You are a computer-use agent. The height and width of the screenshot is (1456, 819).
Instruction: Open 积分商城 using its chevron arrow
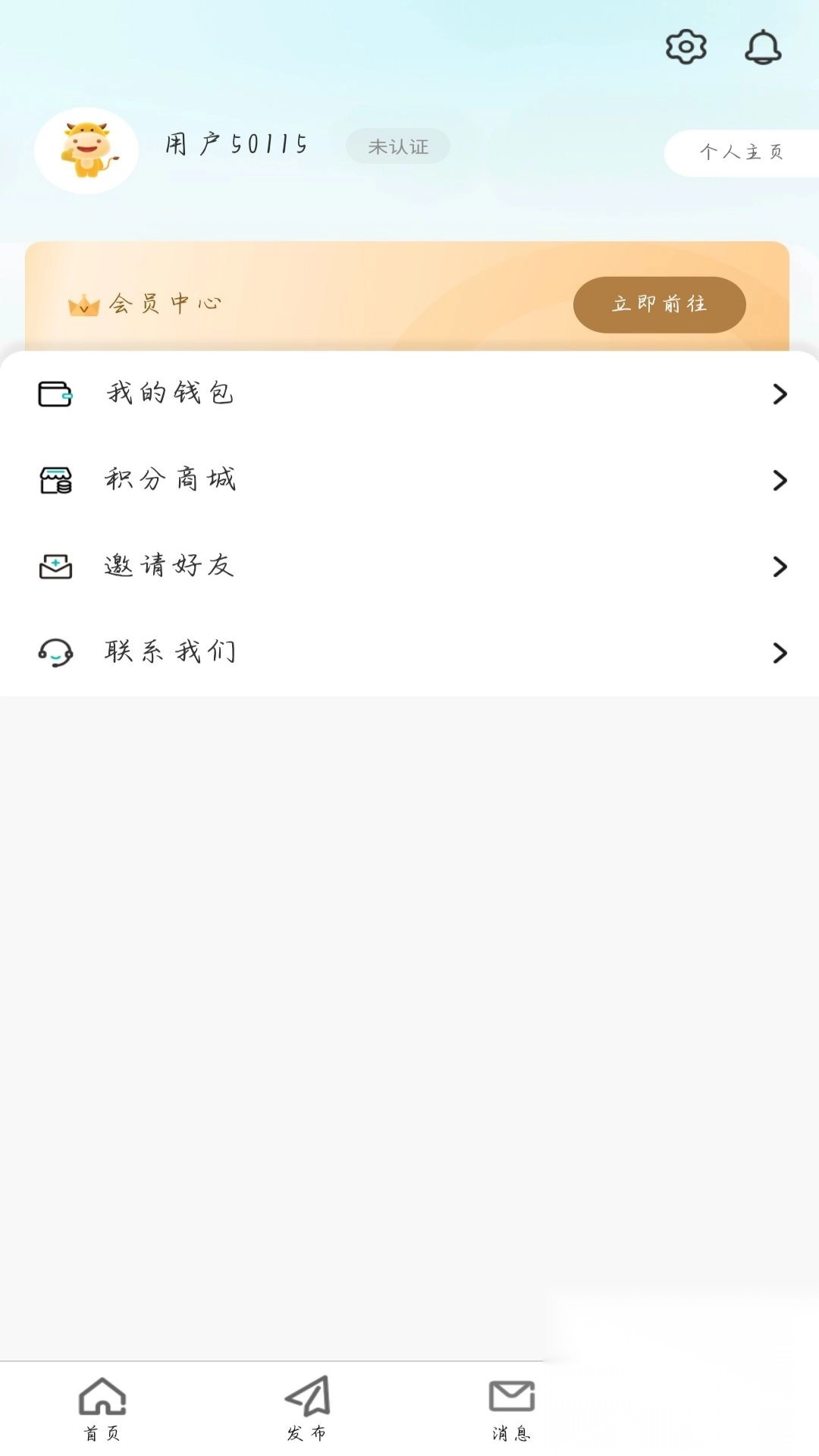click(781, 480)
